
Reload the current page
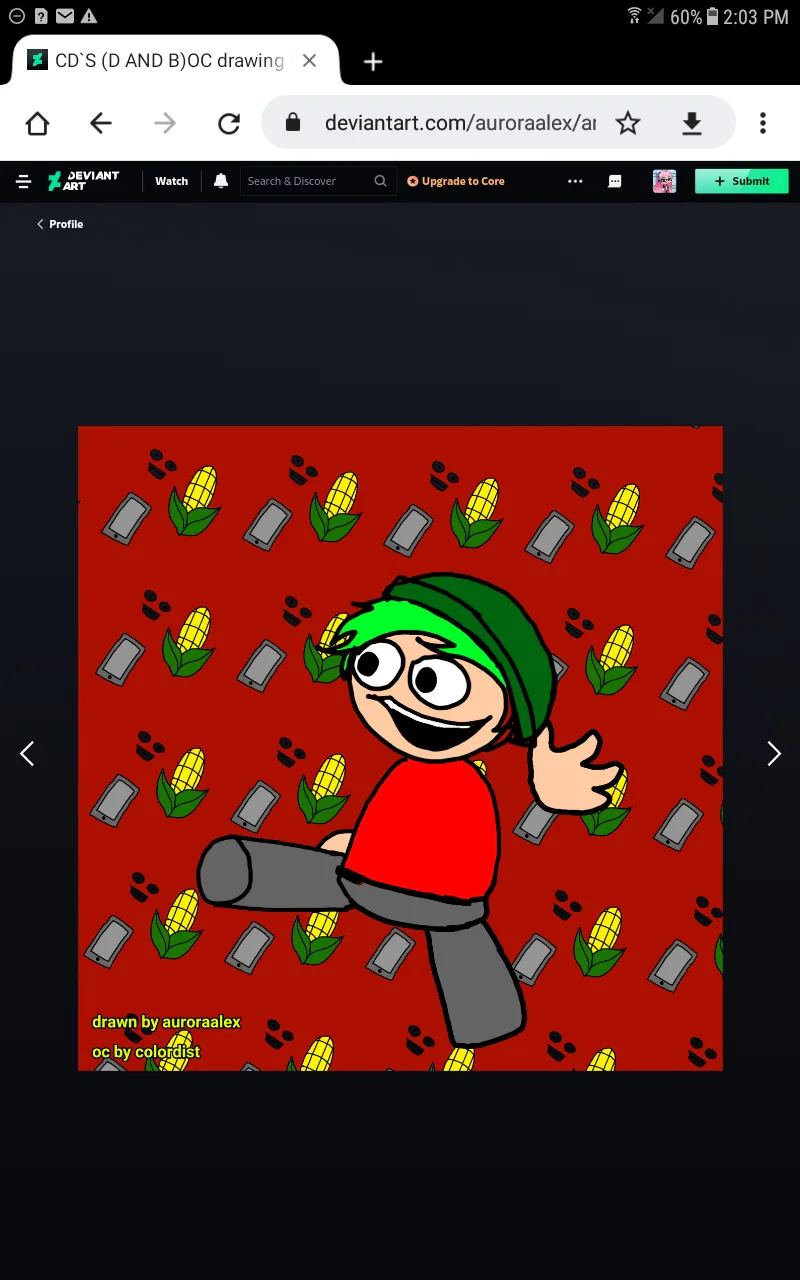(x=229, y=123)
